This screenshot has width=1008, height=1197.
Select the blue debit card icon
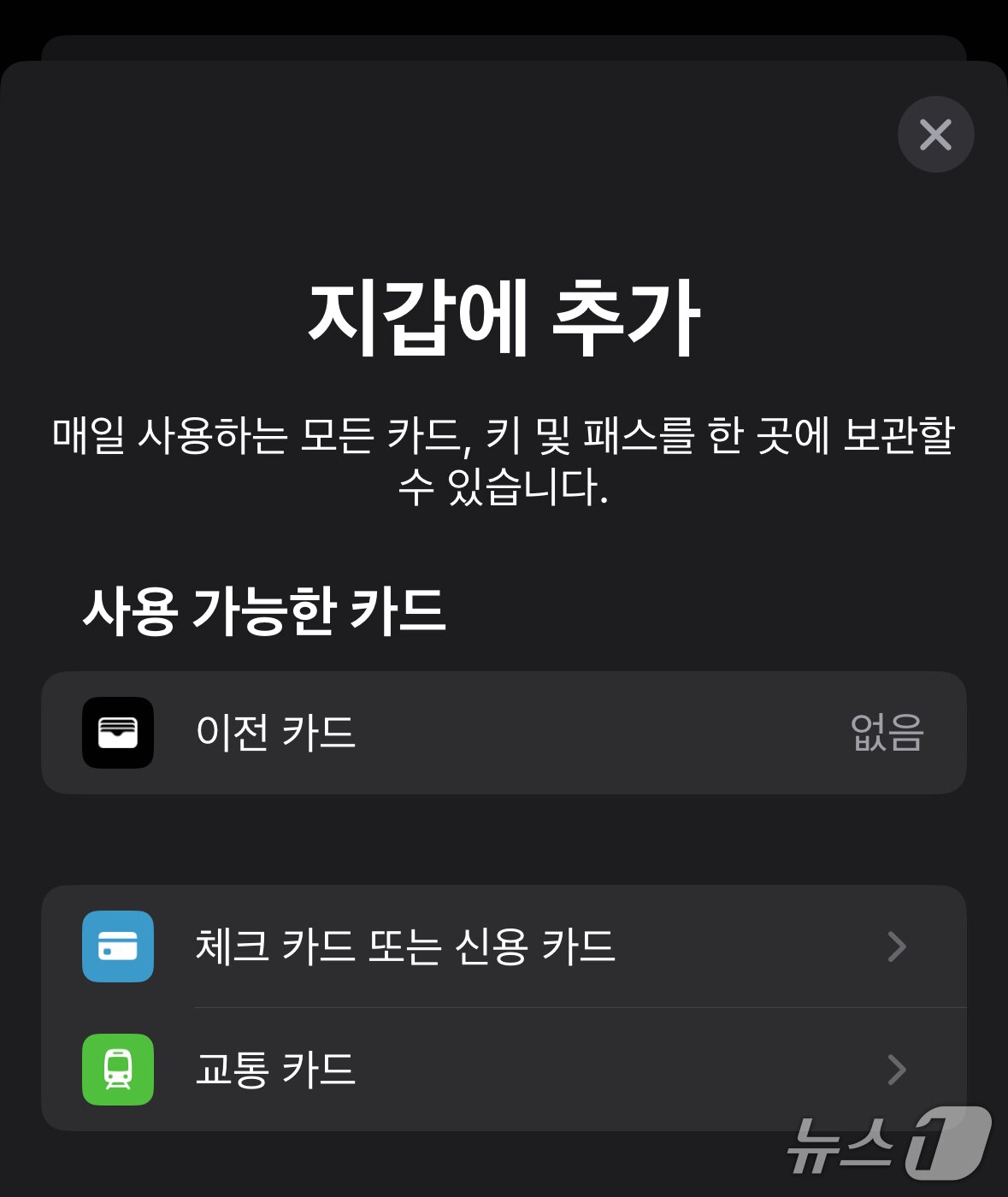(x=117, y=946)
